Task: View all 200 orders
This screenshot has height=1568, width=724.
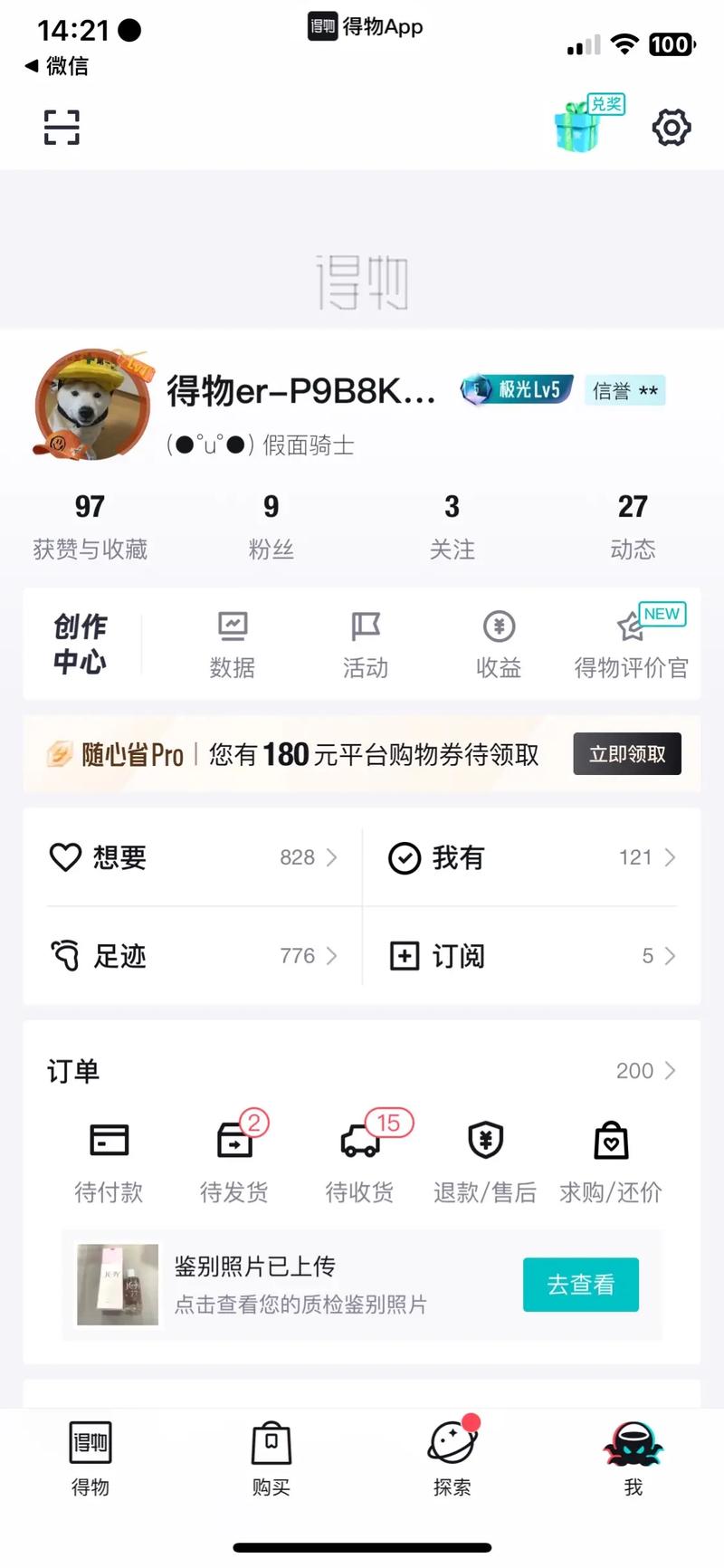Action: click(x=645, y=1071)
